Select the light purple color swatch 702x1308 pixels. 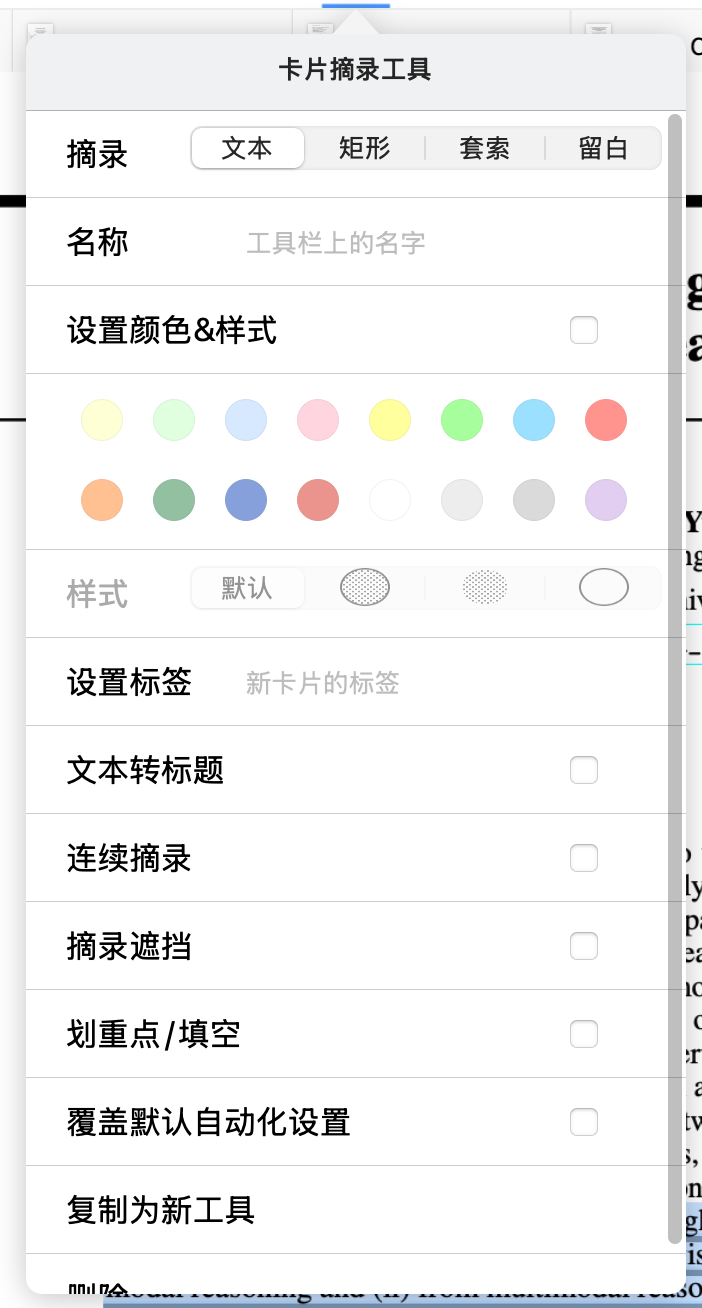coord(606,500)
